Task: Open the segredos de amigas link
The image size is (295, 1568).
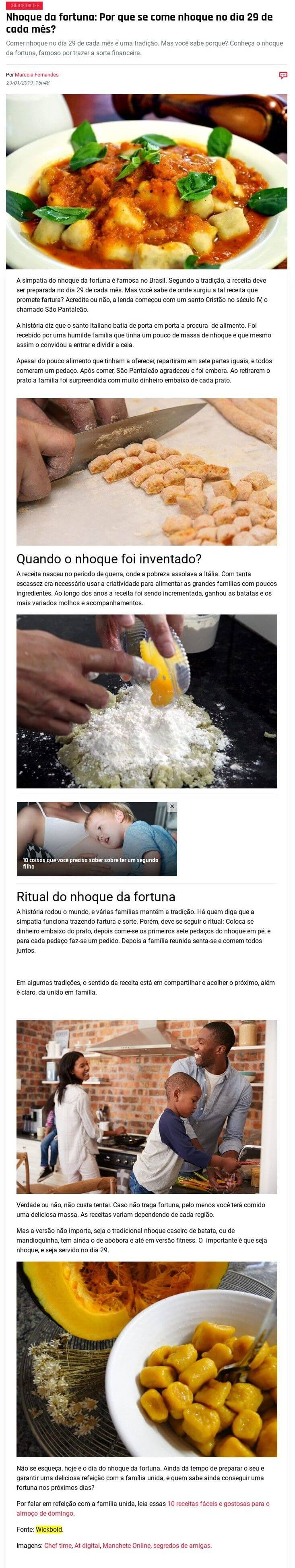Action: tap(182, 1545)
